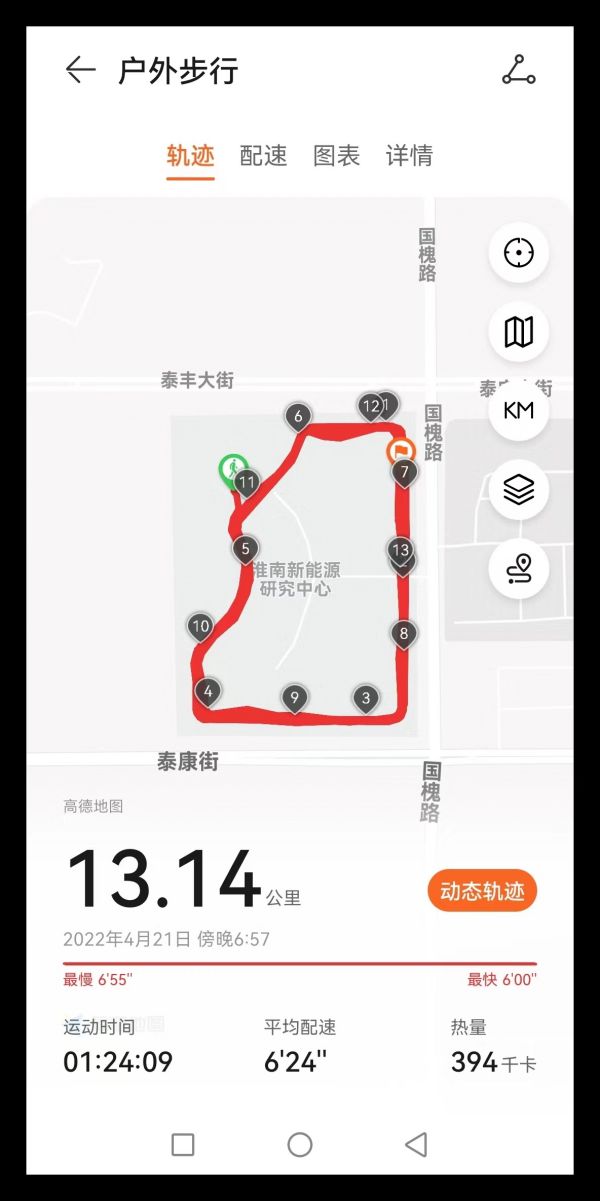The width and height of the screenshot is (600, 1201).
Task: Go back using the top arrow
Action: [80, 70]
